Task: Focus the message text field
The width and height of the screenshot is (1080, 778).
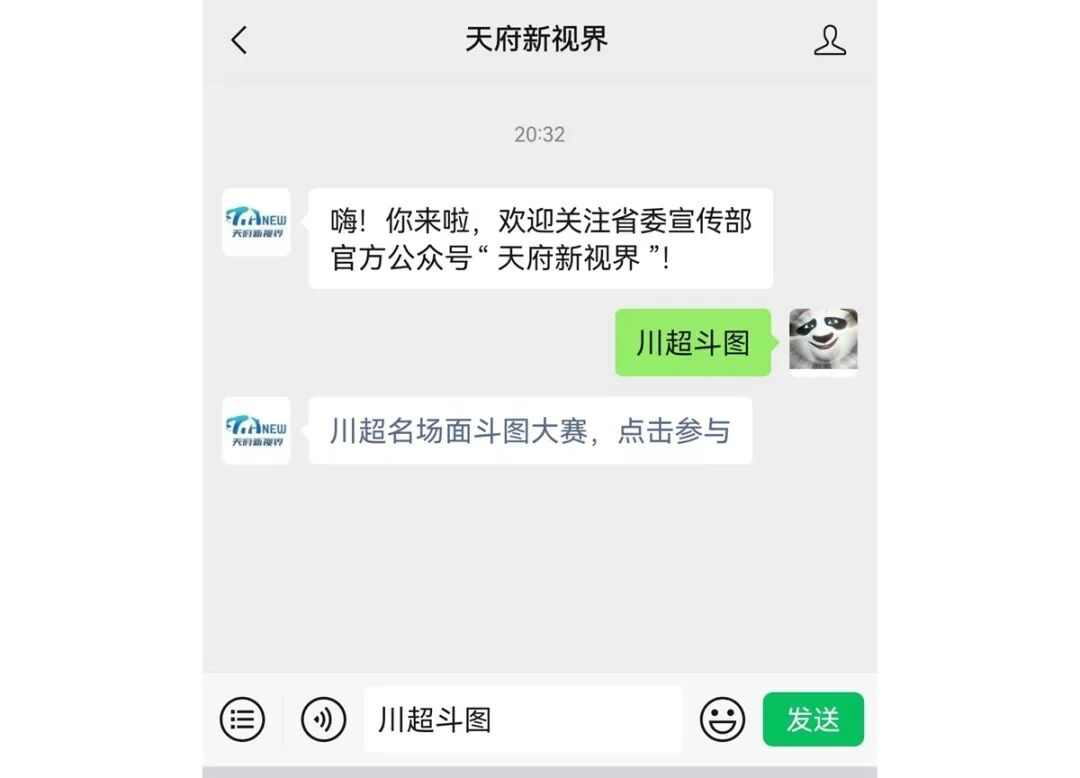Action: pos(522,719)
